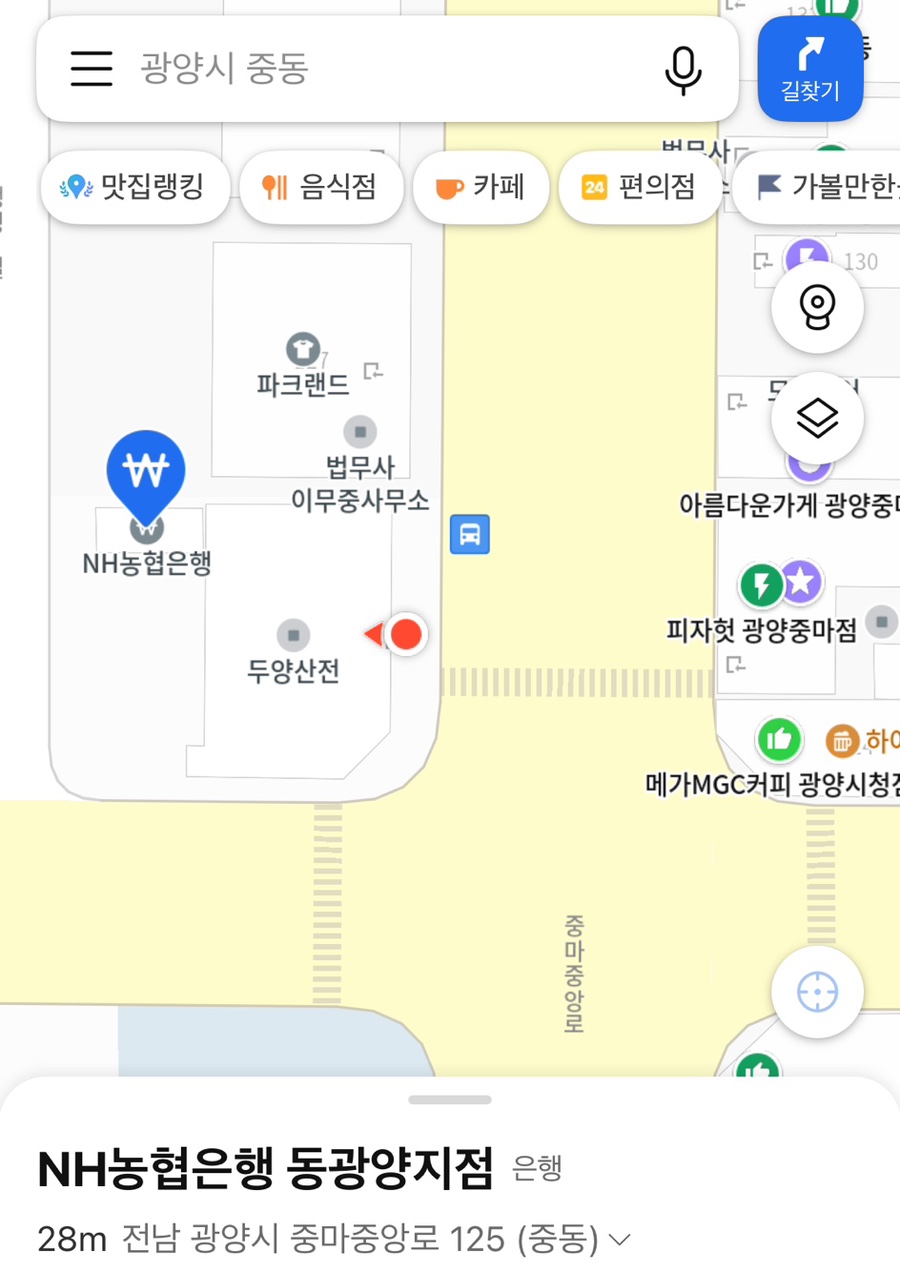The width and height of the screenshot is (900, 1273).
Task: Open directions with 길찾기 button
Action: click(810, 68)
